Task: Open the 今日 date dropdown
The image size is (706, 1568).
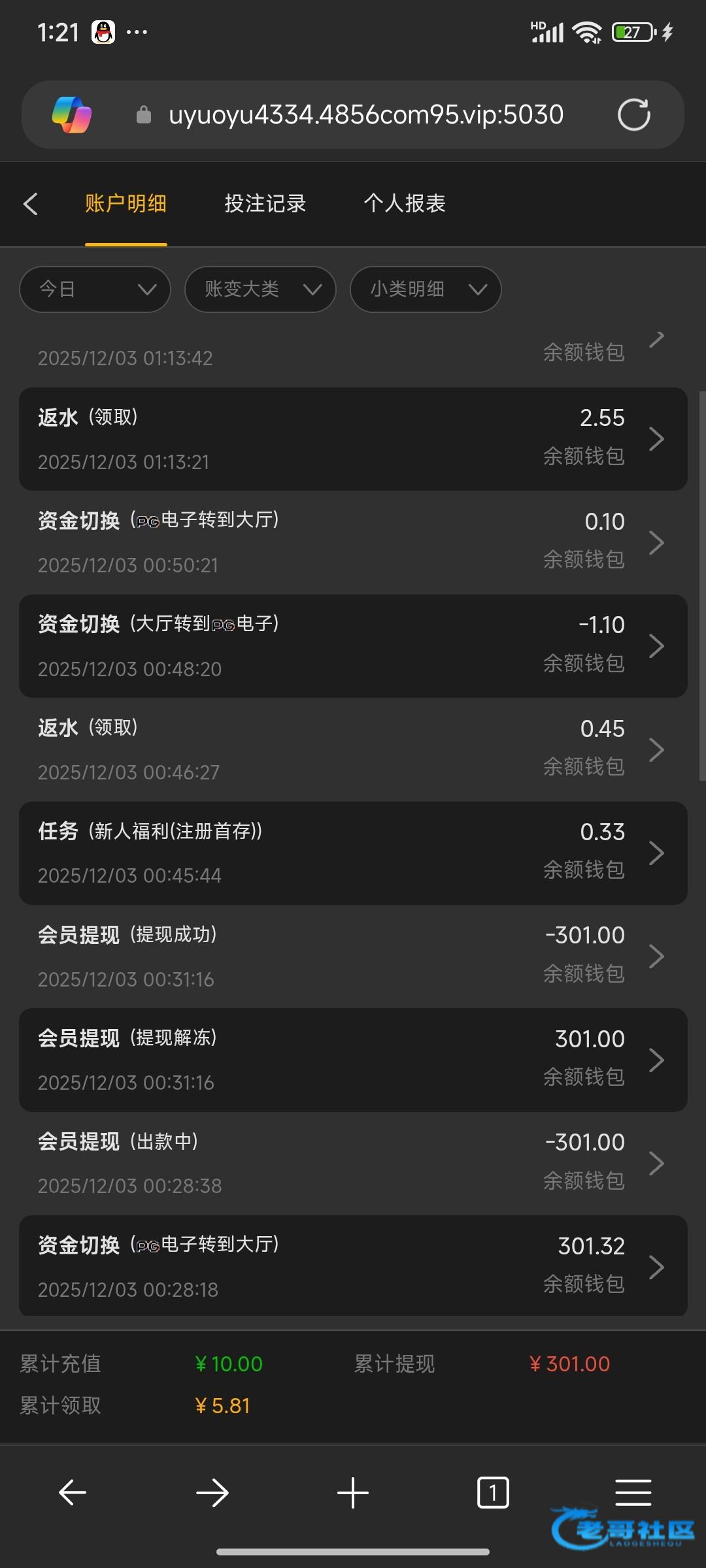Action: point(95,289)
